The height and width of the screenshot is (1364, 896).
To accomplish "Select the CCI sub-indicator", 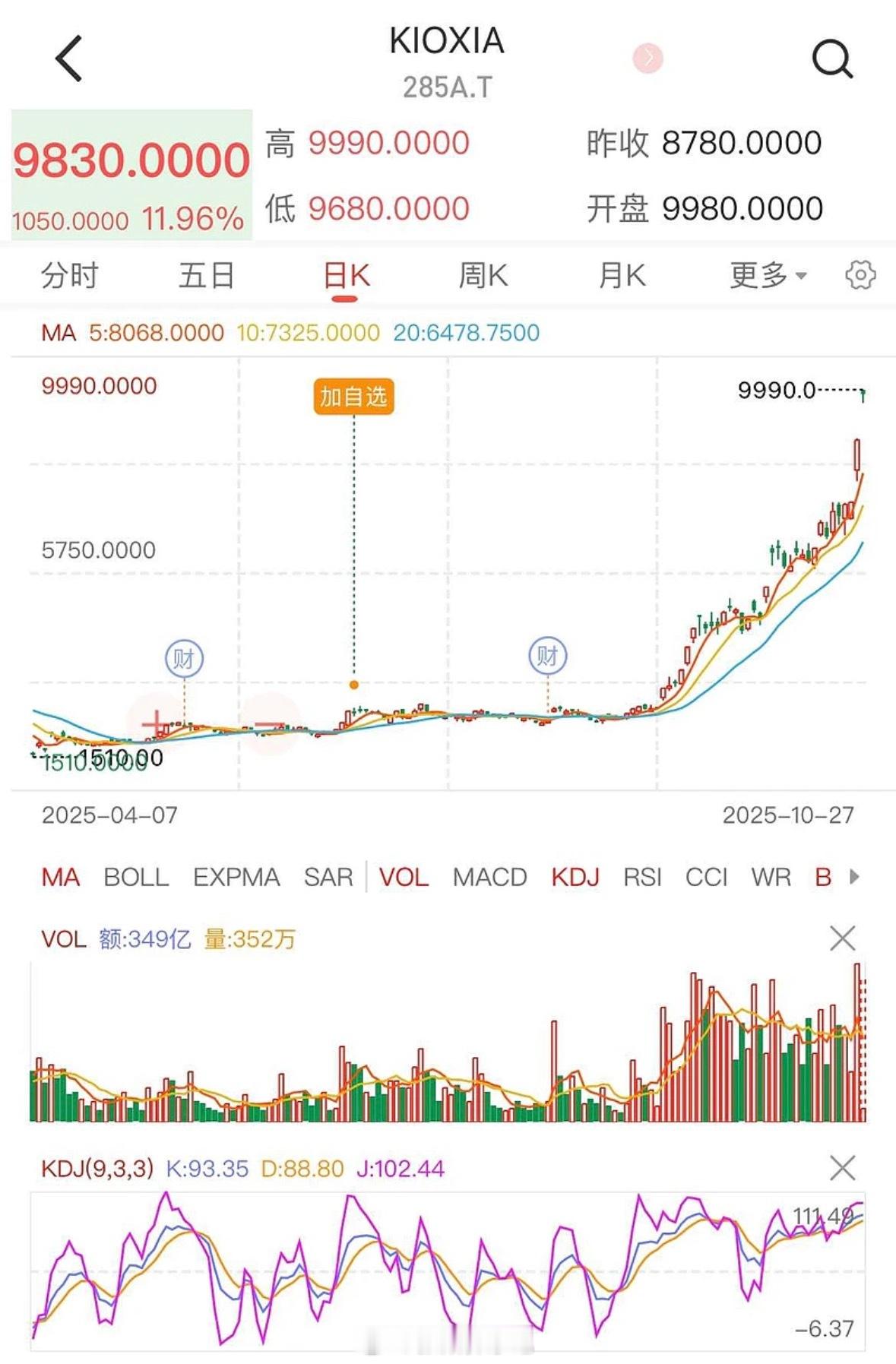I will click(x=706, y=877).
